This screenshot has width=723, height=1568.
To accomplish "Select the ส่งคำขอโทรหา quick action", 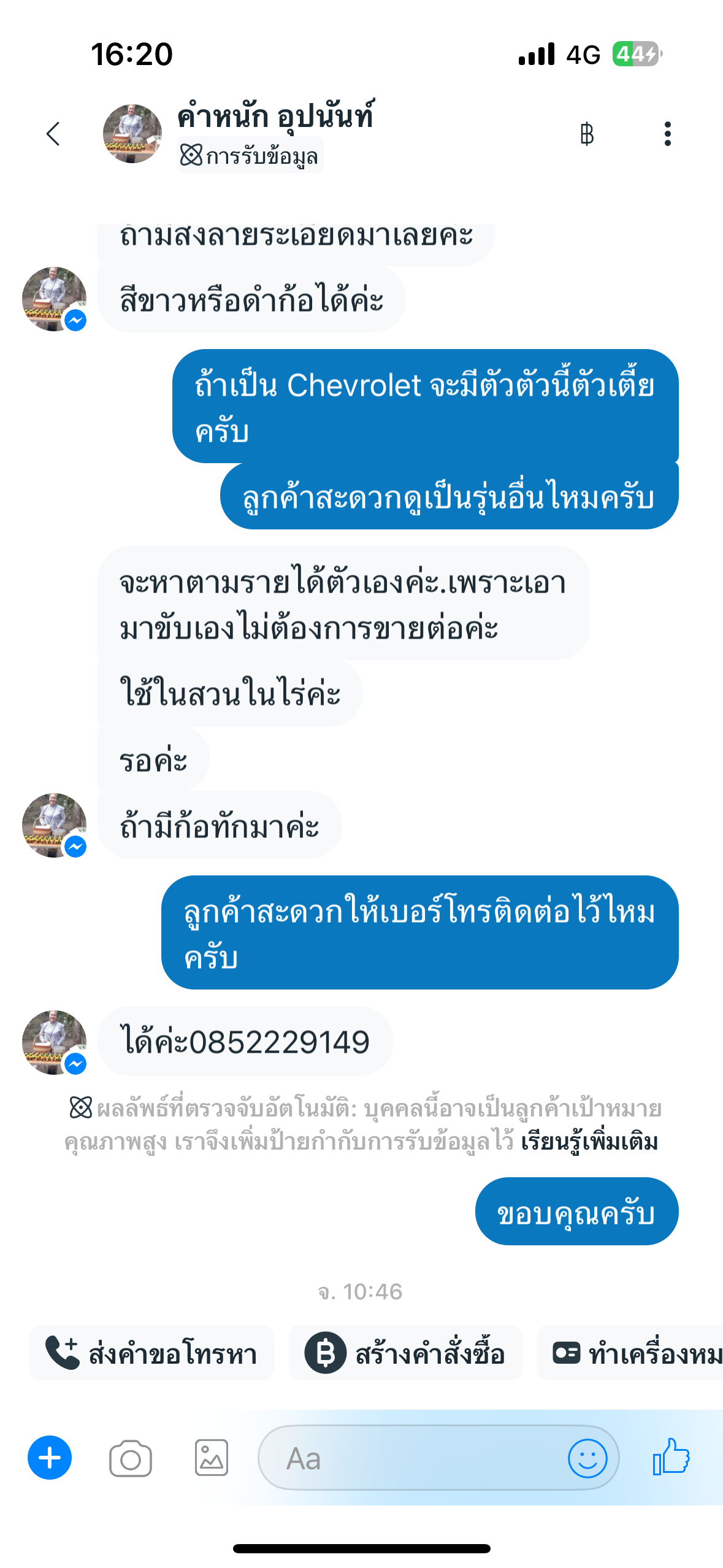I will tap(151, 1353).
